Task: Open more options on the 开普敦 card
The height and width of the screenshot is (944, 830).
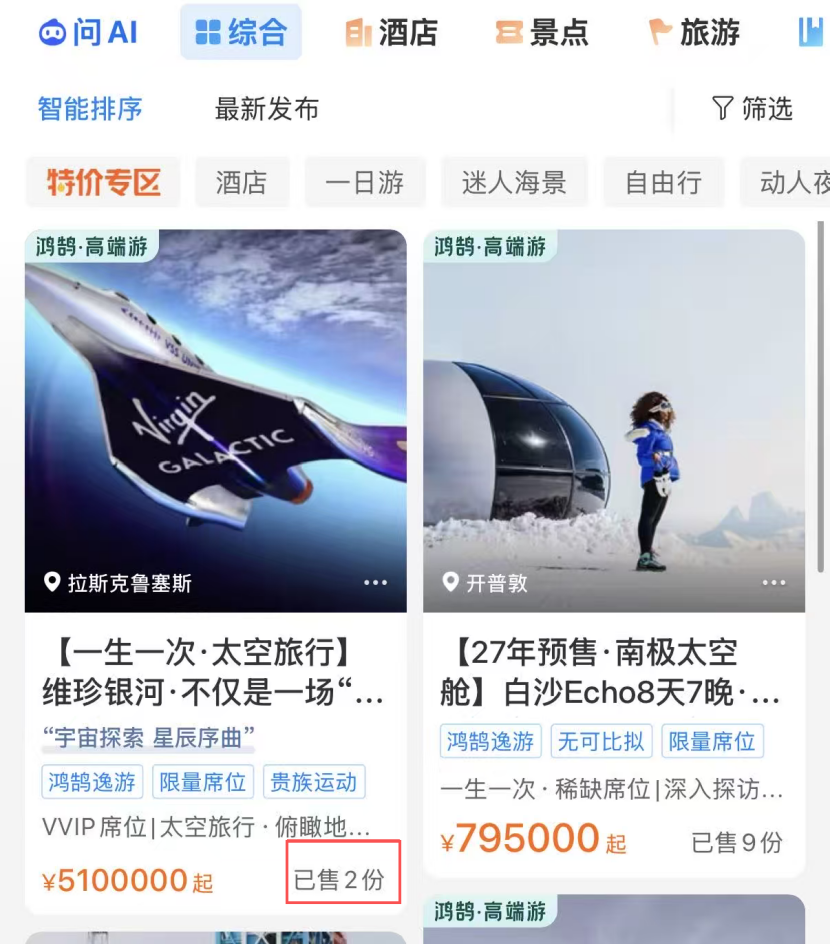Action: point(774,583)
